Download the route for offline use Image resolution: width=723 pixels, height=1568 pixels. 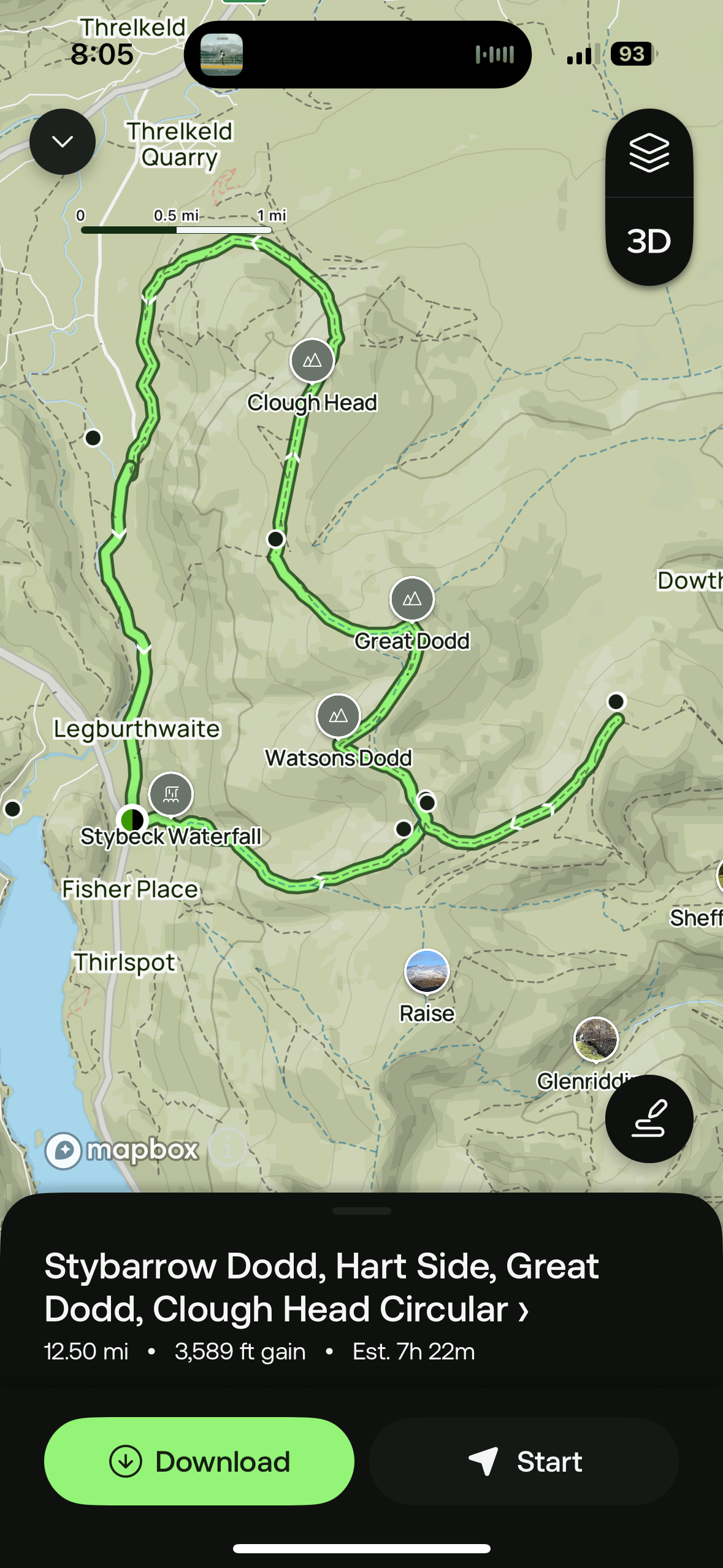click(x=199, y=1461)
